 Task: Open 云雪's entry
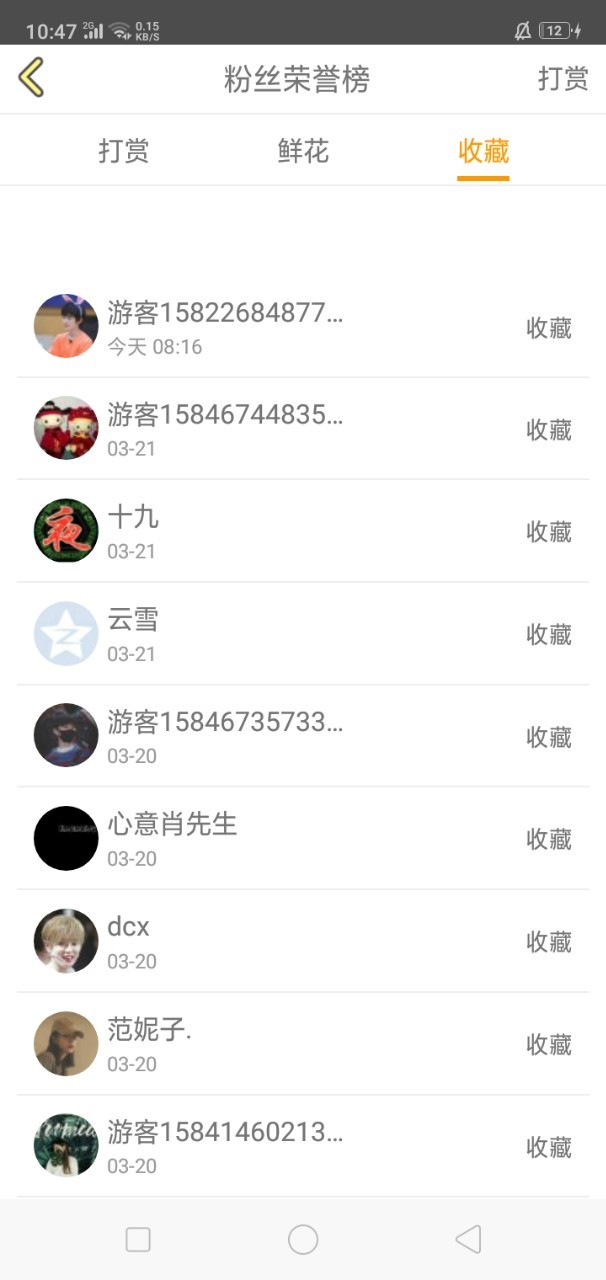point(303,634)
